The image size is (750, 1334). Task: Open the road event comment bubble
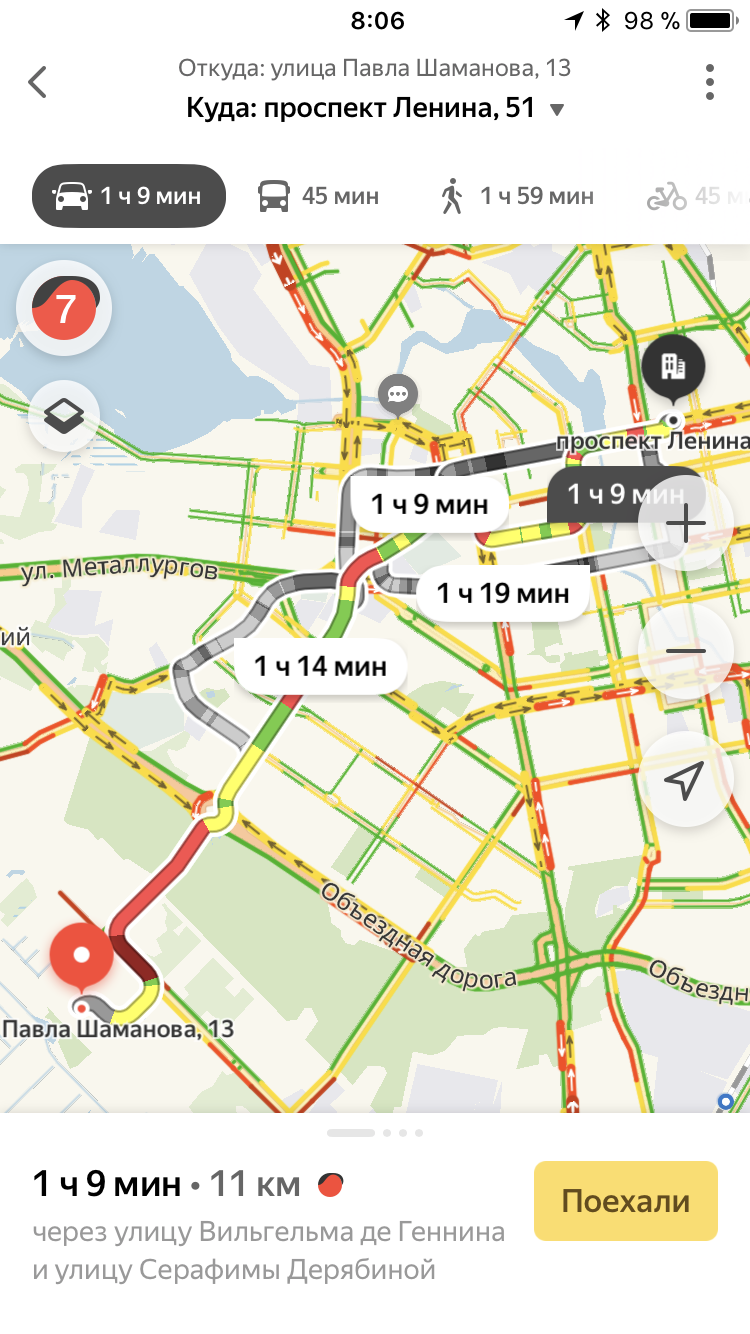tap(398, 393)
